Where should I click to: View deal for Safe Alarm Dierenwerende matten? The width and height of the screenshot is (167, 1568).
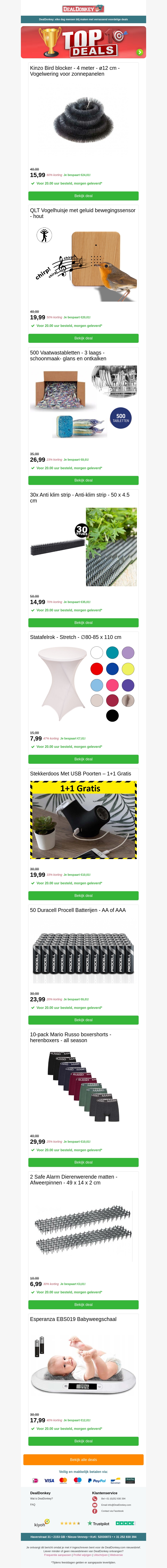[83, 1304]
